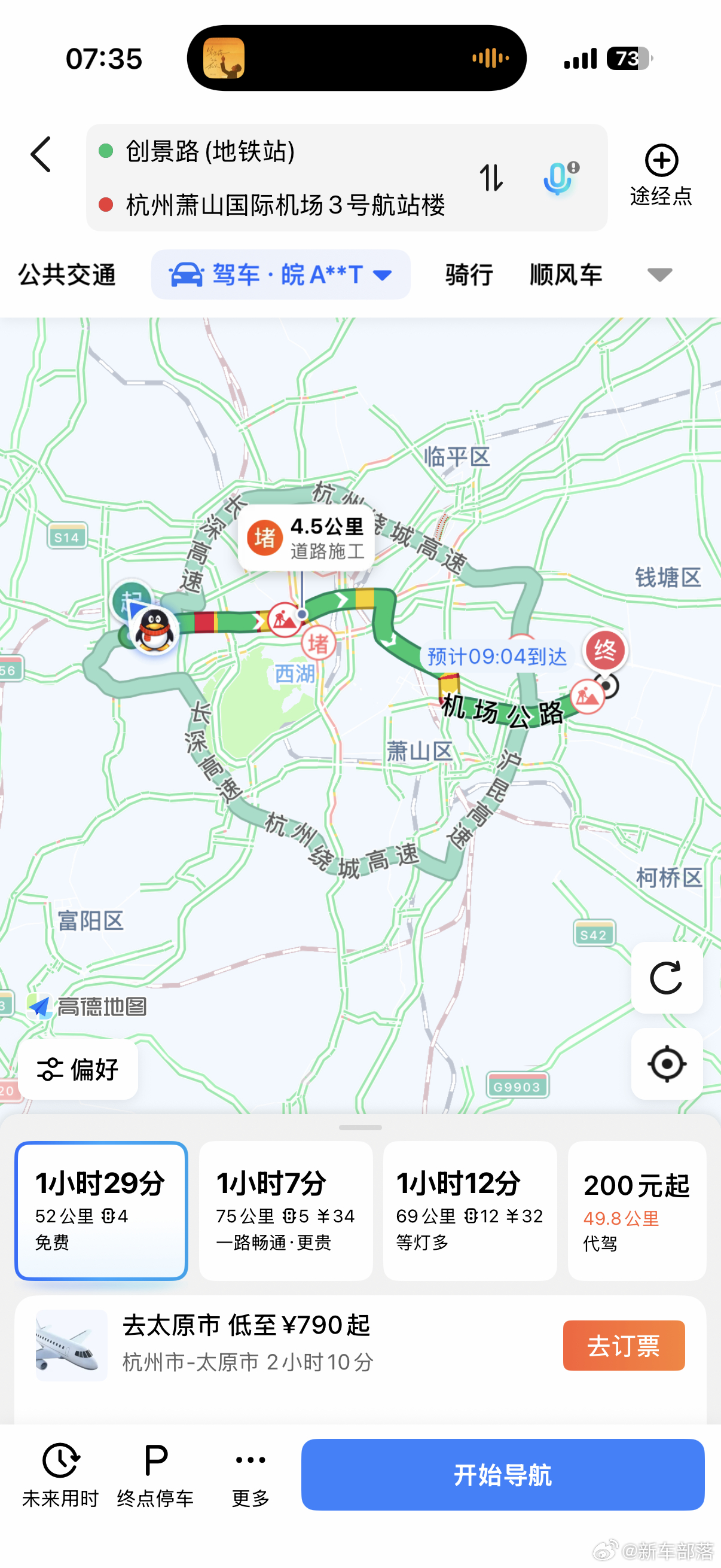Refresh the route with the reload icon
721x1568 pixels.
667,978
